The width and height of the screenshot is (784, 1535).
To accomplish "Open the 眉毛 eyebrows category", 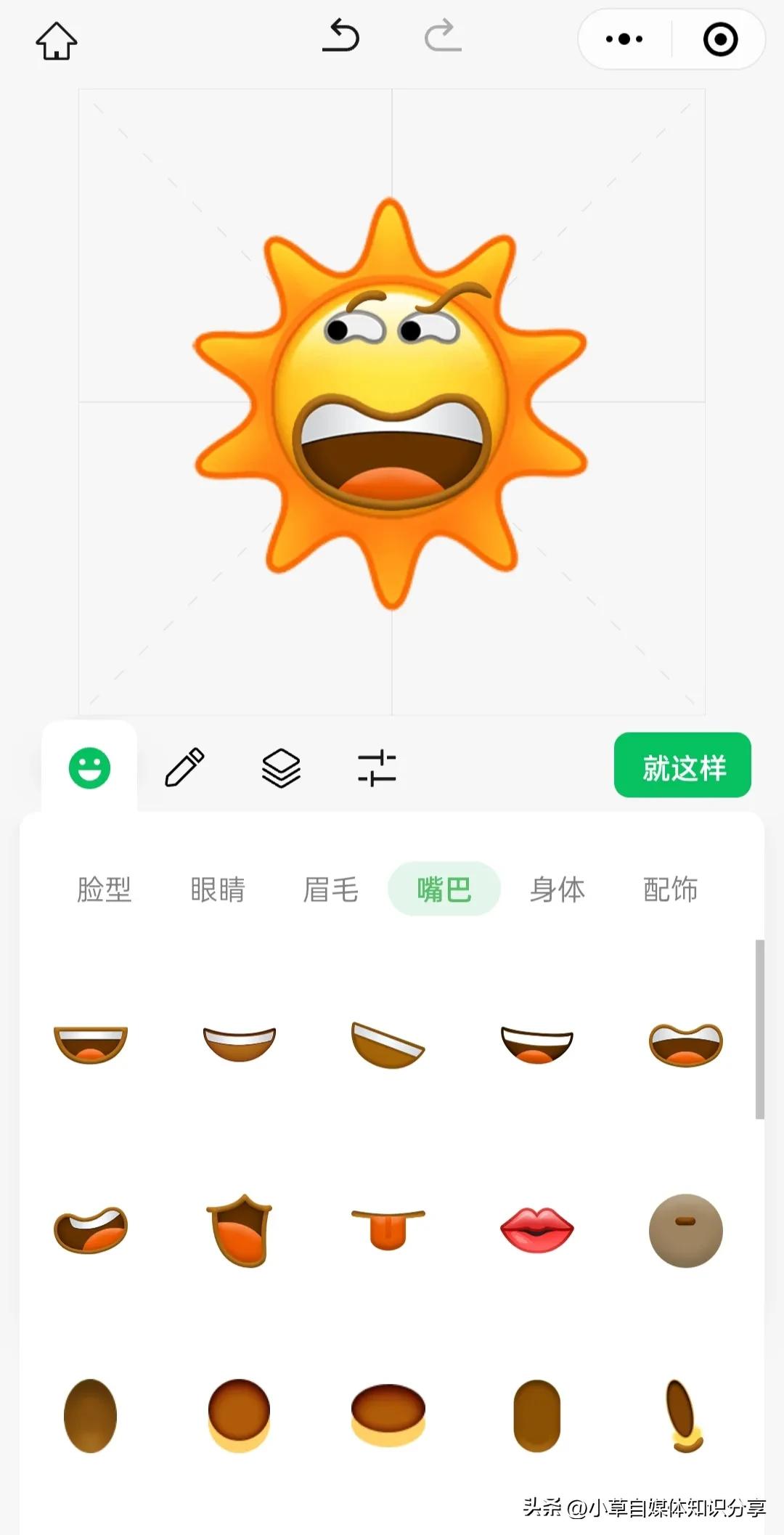I will coord(331,889).
